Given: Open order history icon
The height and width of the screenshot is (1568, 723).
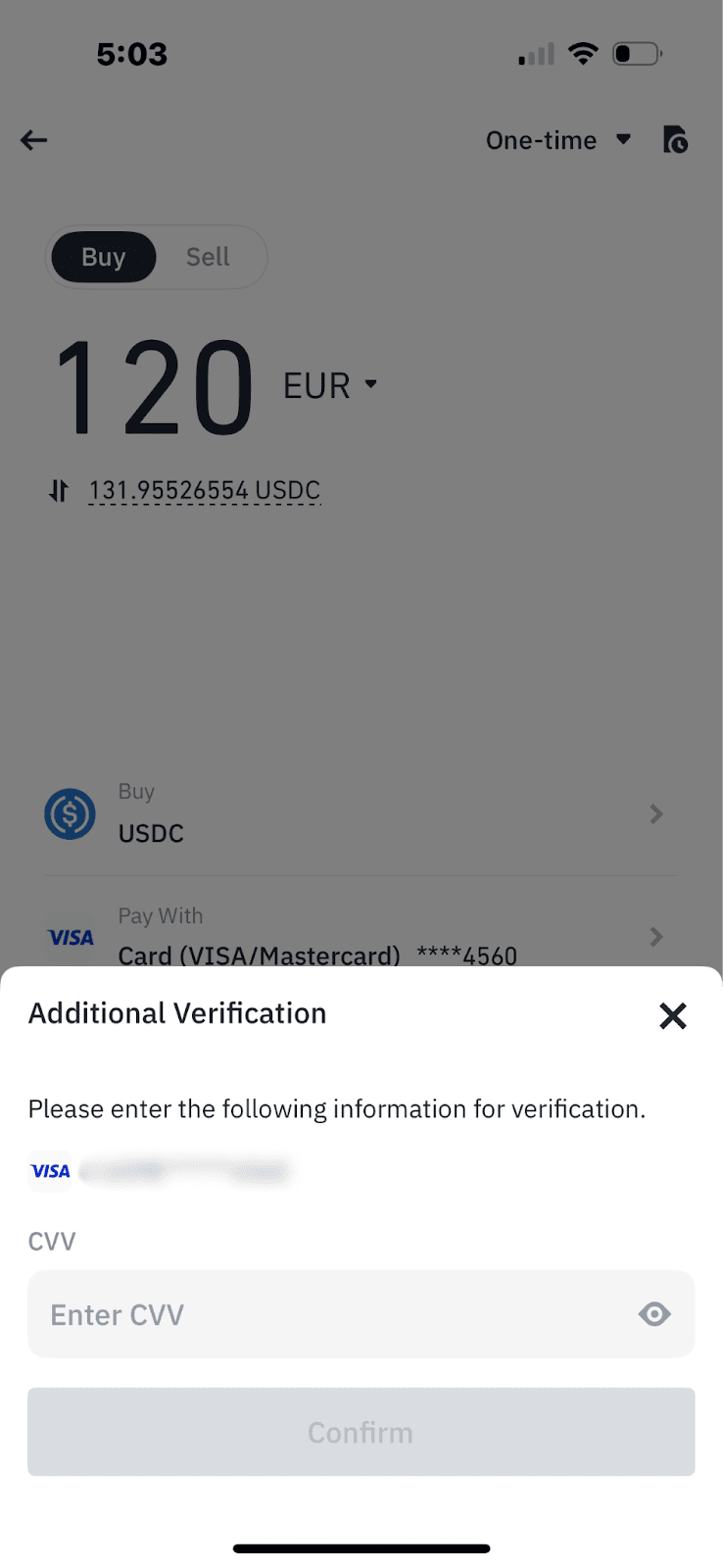Looking at the screenshot, I should (675, 140).
